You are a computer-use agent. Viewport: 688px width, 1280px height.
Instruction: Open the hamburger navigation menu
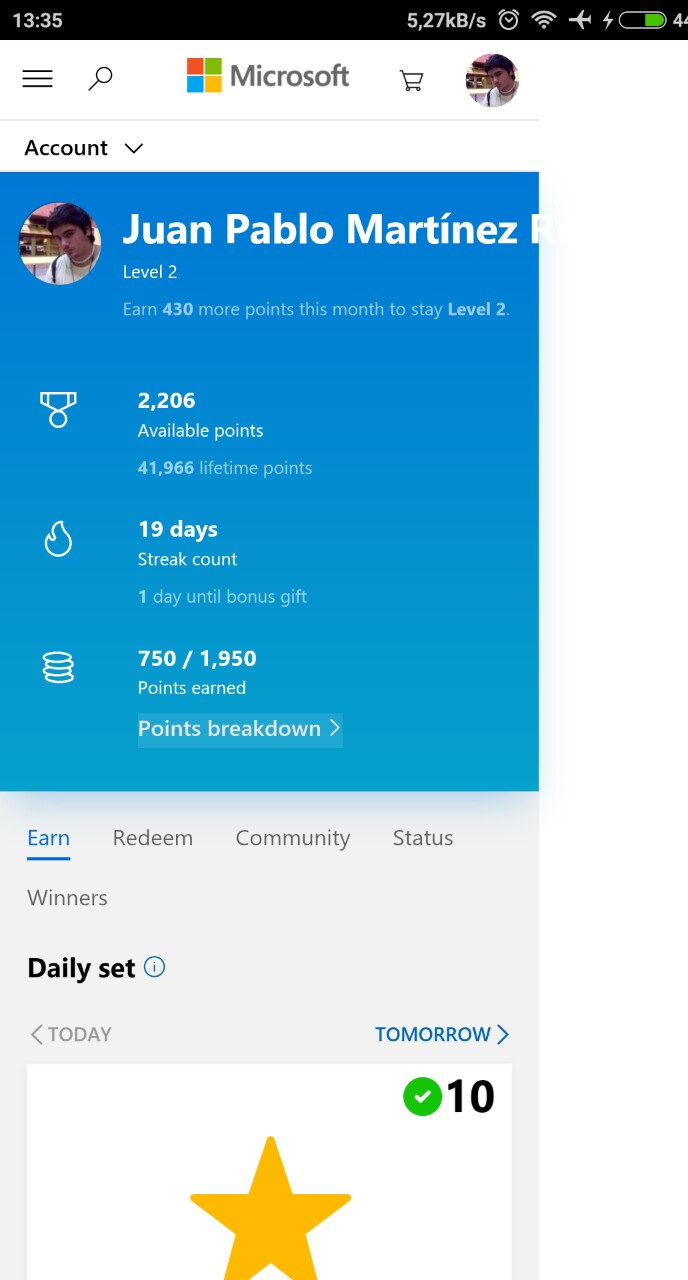(37, 79)
